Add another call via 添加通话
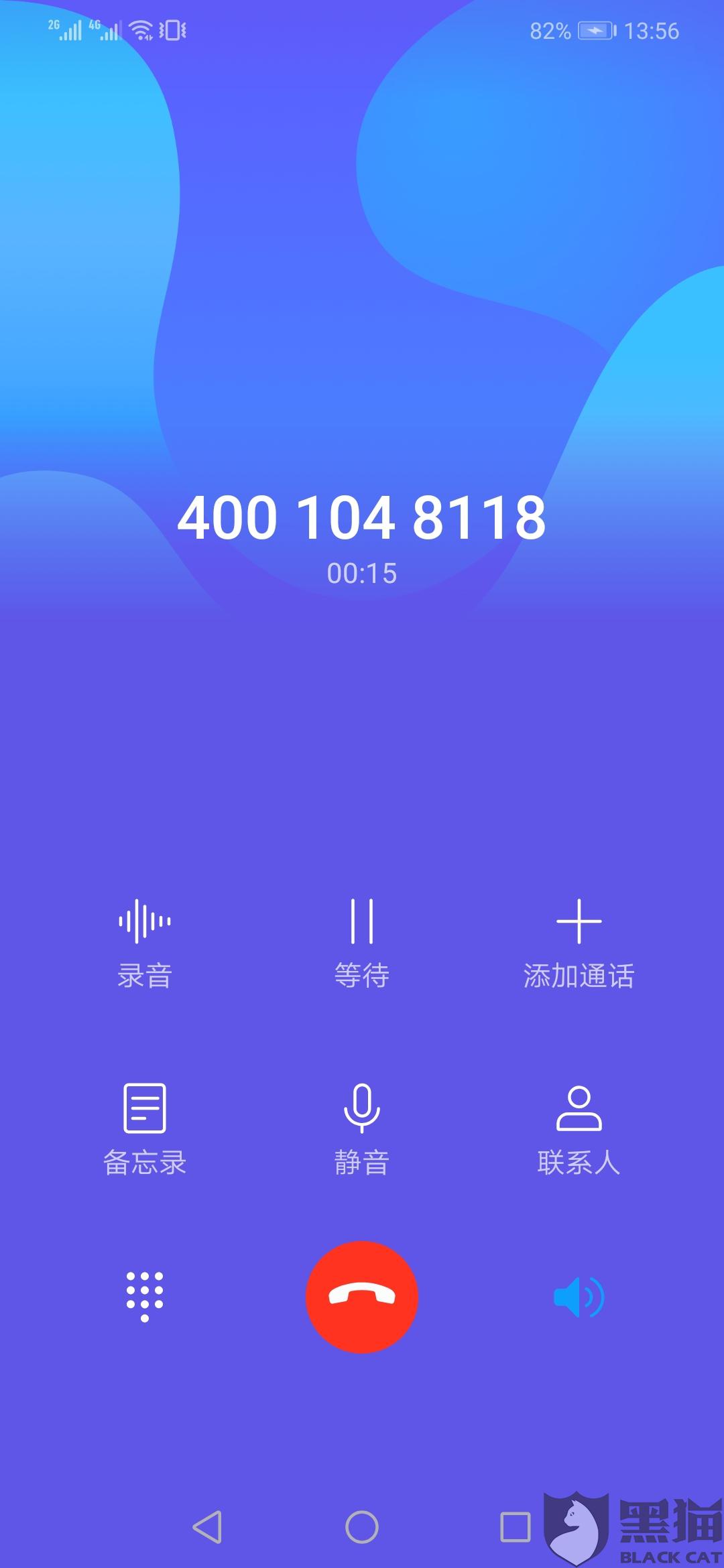Screen dimensions: 724x1568 click(x=579, y=945)
